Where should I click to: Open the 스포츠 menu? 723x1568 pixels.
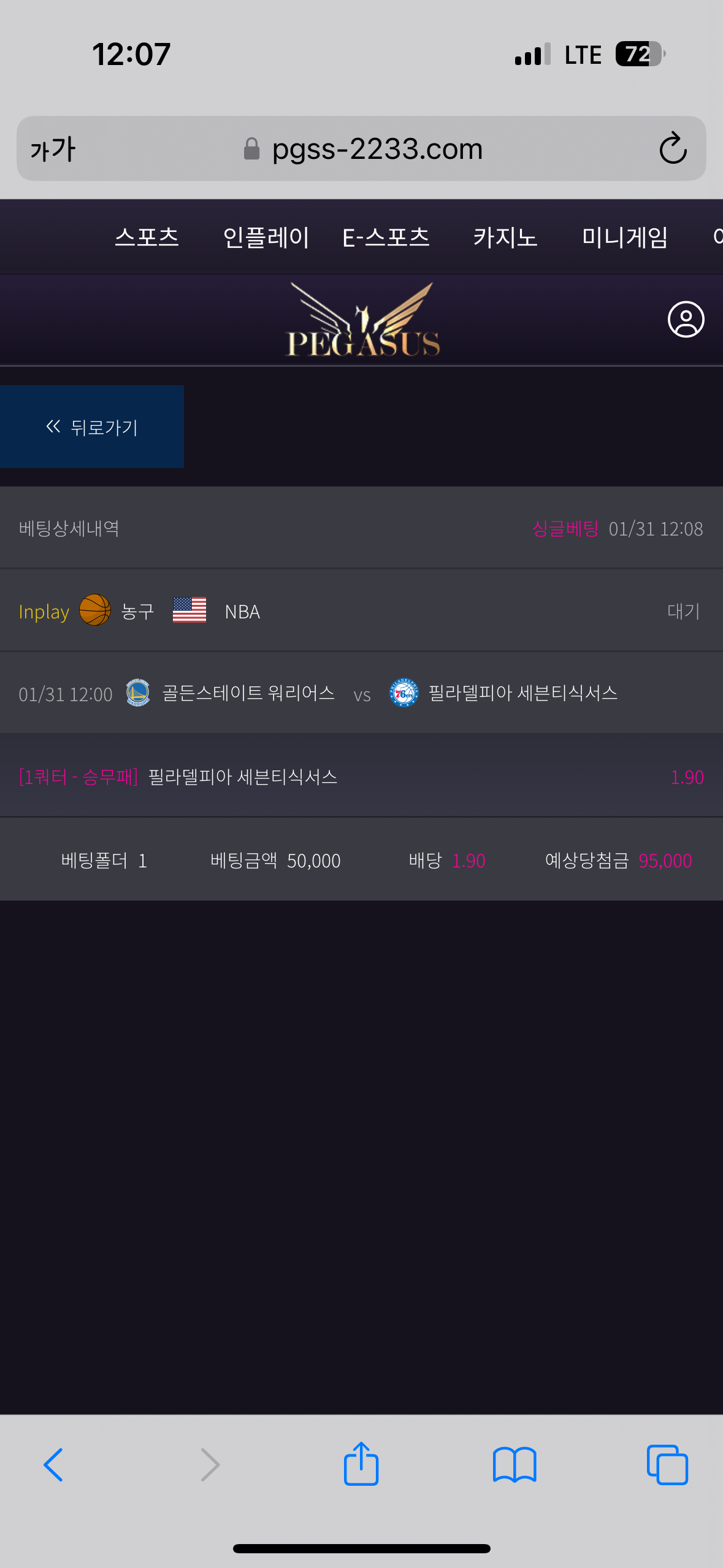[147, 237]
